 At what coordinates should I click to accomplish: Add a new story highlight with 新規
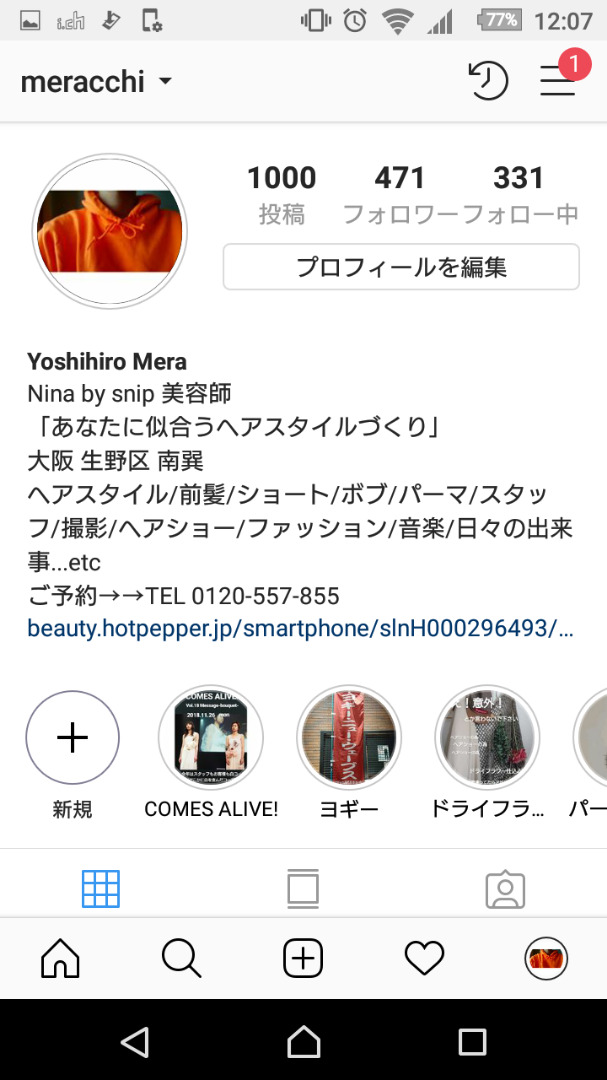(72, 738)
